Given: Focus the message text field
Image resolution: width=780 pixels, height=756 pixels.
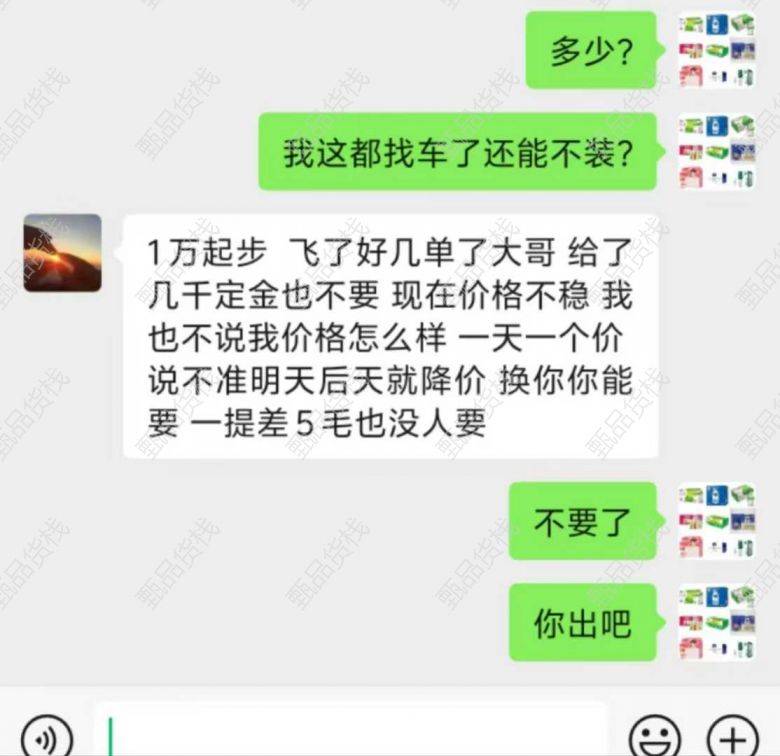Looking at the screenshot, I should pyautogui.click(x=350, y=736).
